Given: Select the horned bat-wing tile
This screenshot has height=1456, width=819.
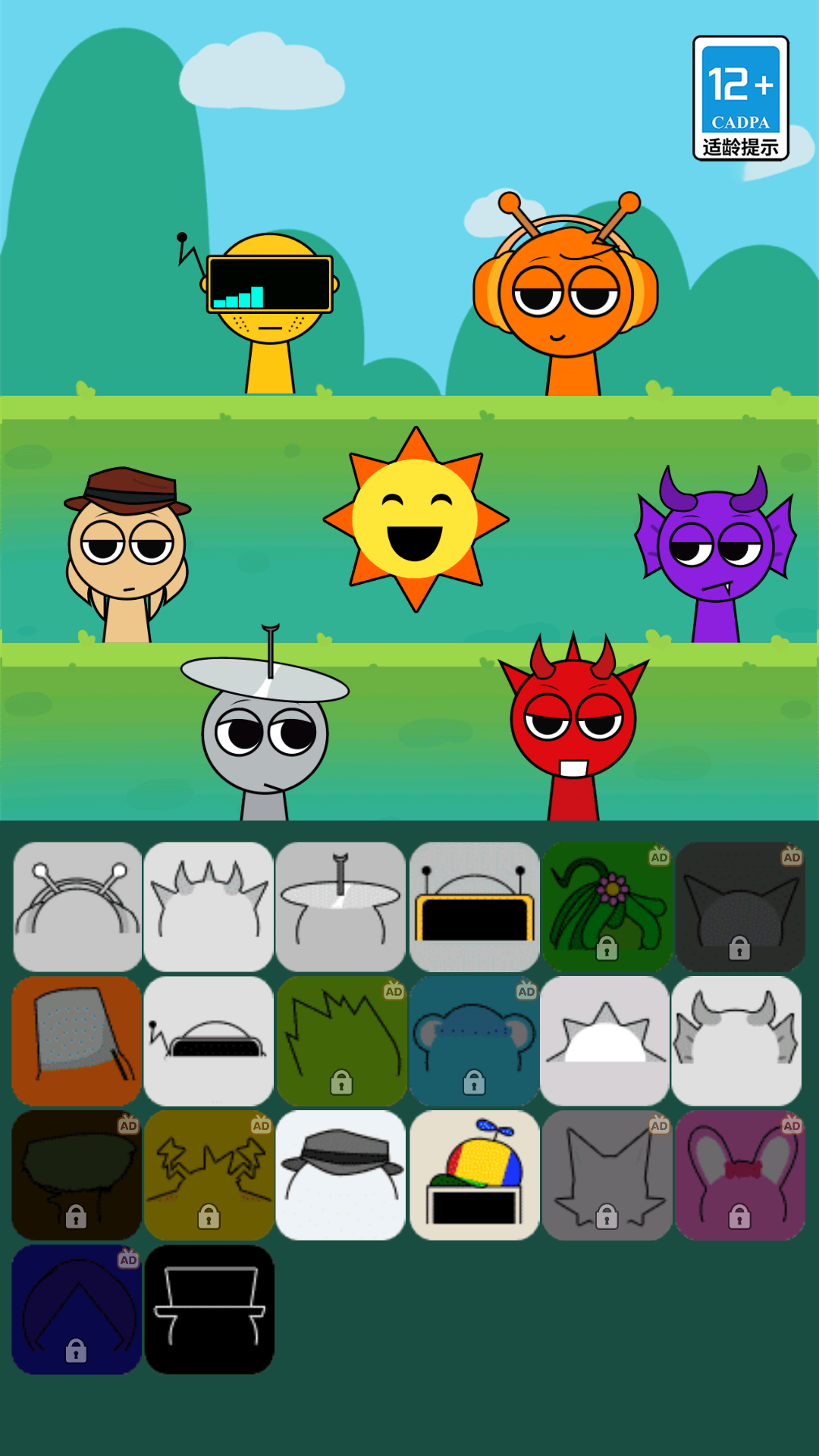Looking at the screenshot, I should [x=736, y=1041].
